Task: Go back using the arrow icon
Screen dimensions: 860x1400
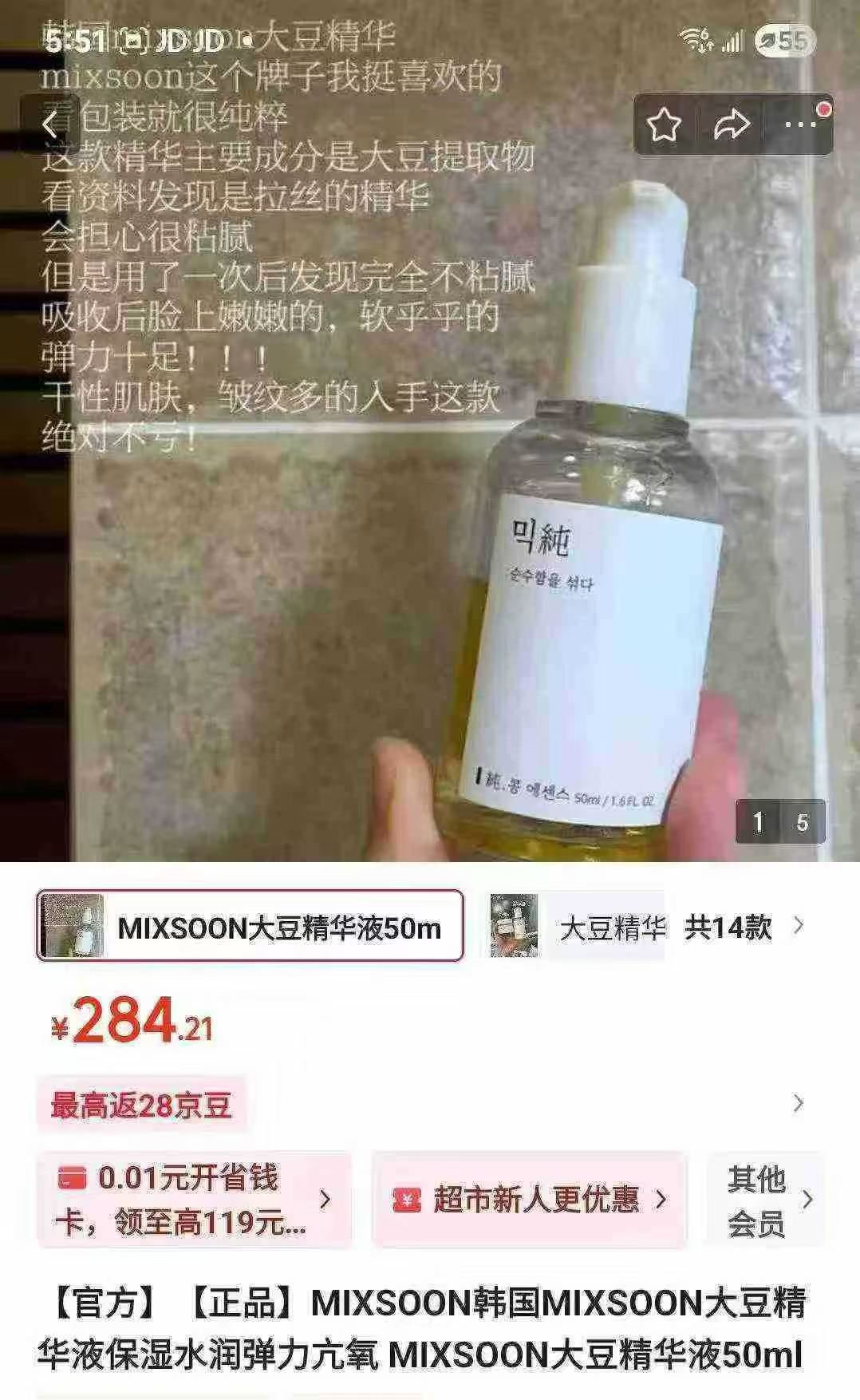Action: coord(50,125)
